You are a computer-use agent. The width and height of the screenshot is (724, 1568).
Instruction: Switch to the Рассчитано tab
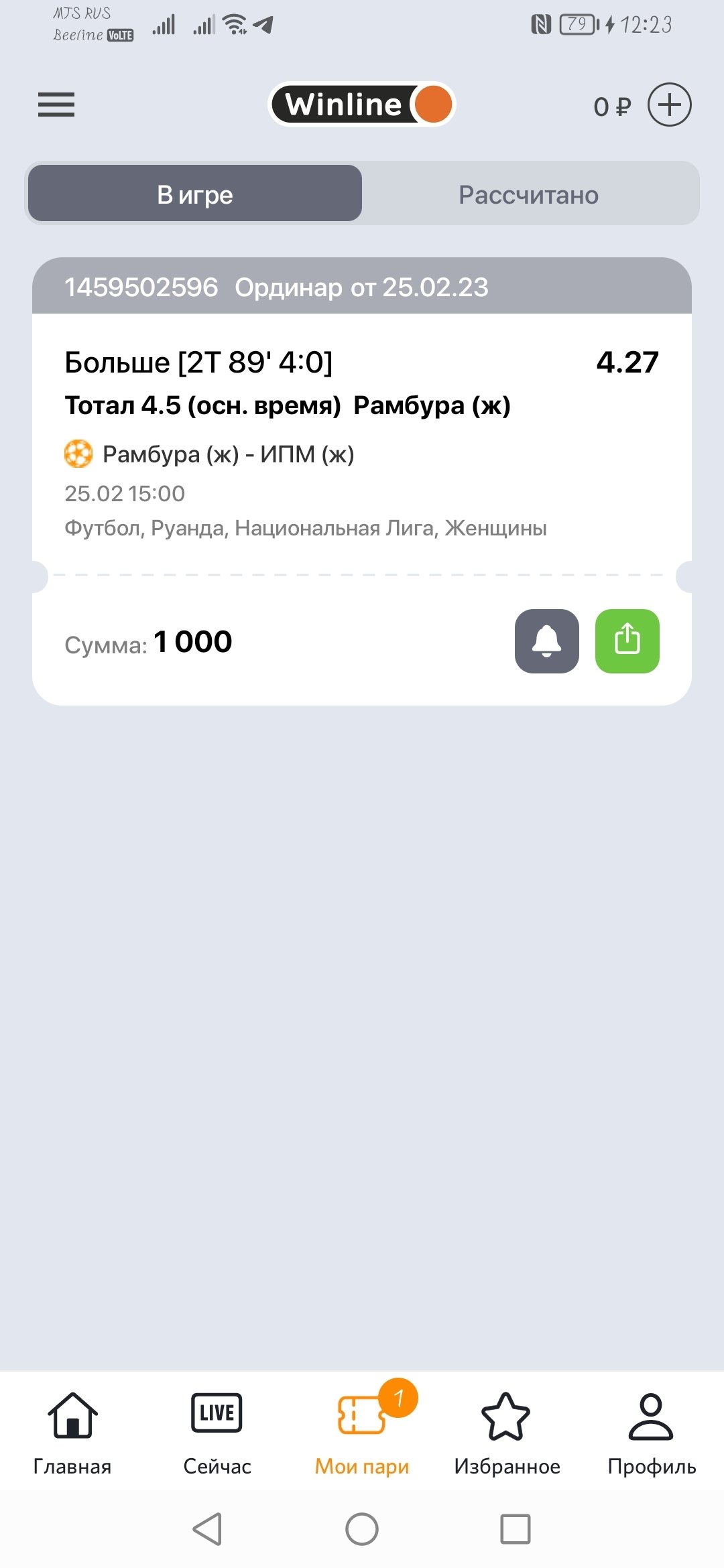[528, 194]
